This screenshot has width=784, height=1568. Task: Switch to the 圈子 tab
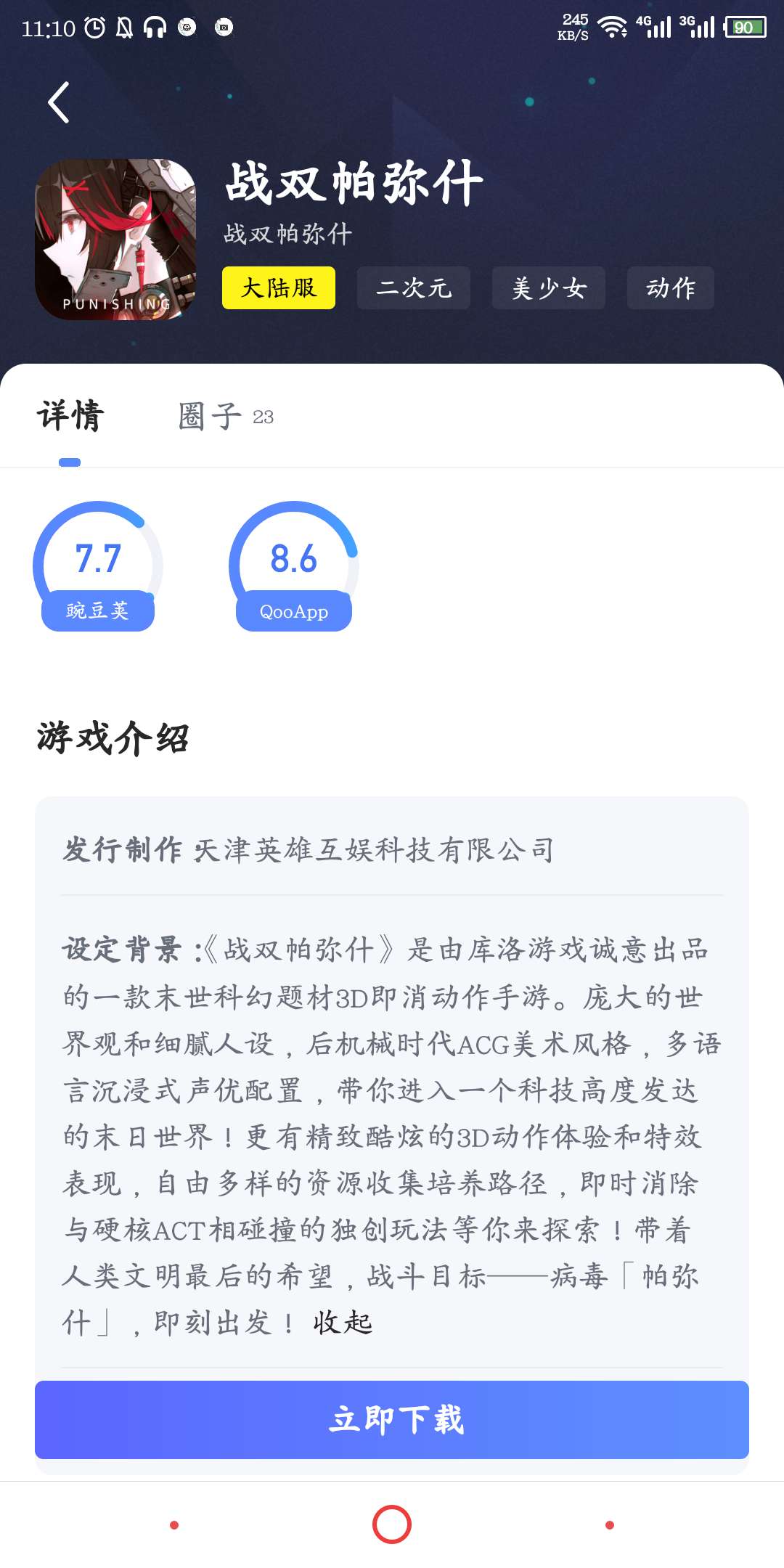click(225, 417)
